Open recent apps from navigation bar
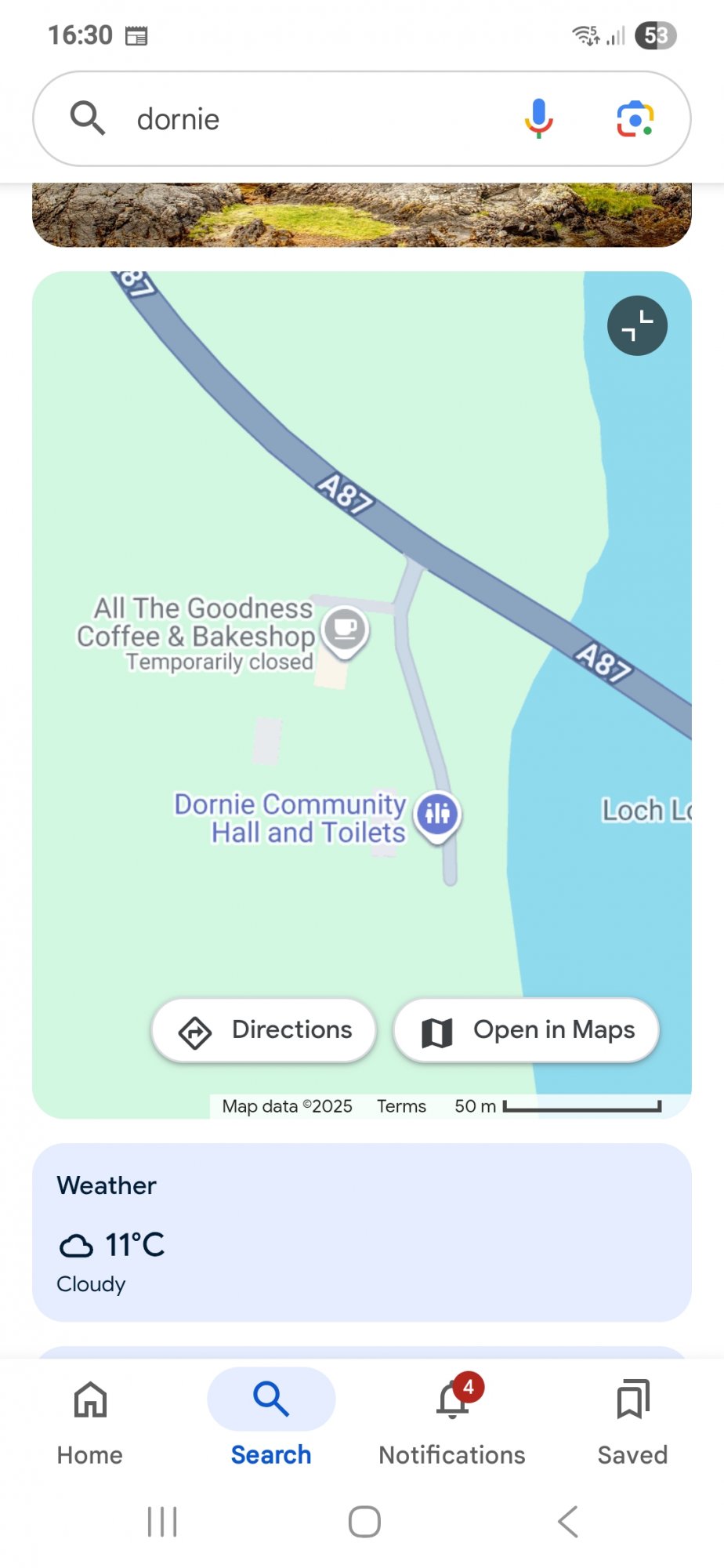 pos(162,1522)
